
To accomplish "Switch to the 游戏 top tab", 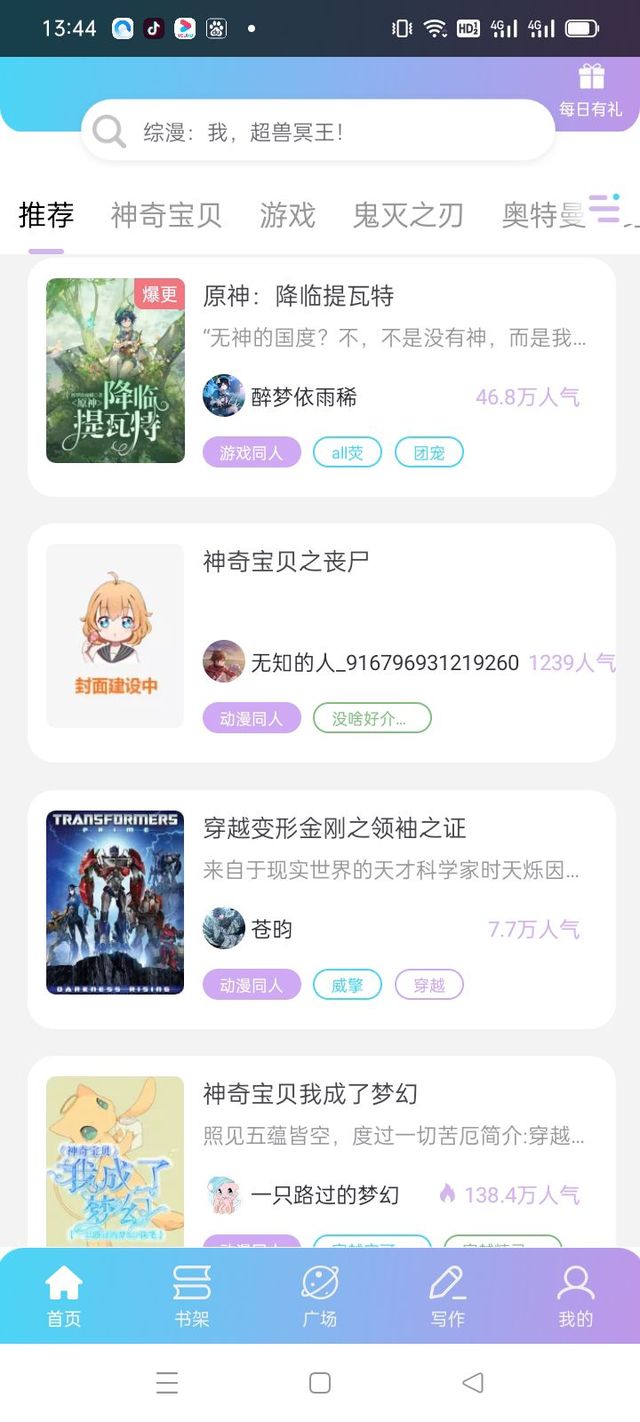I will (287, 215).
